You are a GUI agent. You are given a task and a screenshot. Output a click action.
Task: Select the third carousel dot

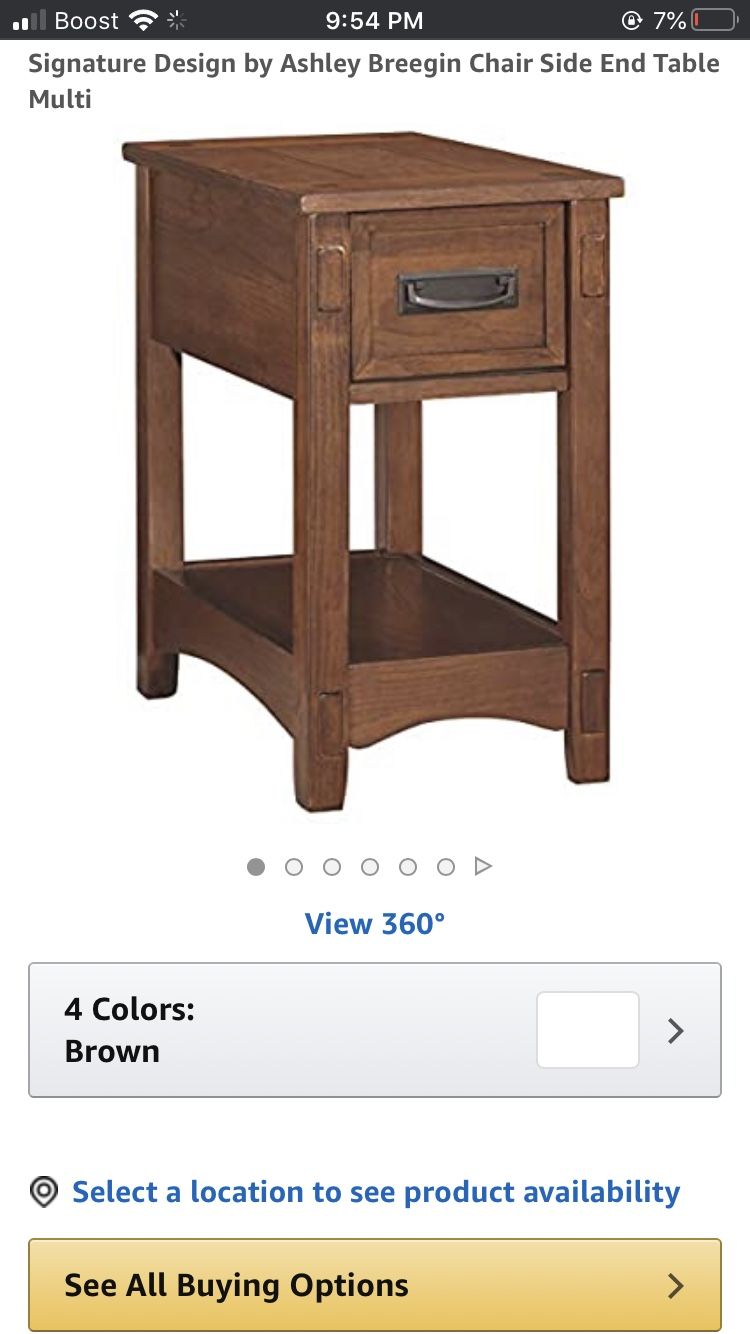[332, 866]
